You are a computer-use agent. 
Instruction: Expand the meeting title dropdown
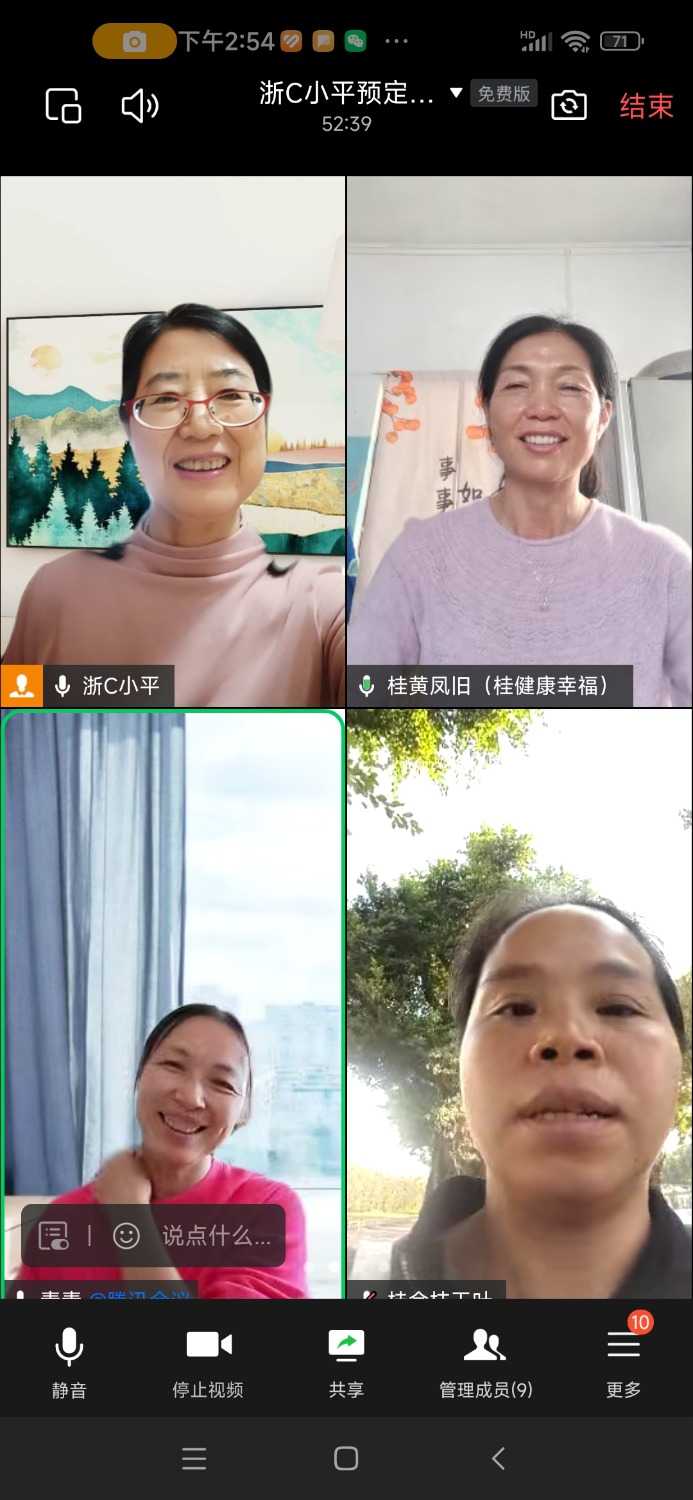[x=456, y=93]
